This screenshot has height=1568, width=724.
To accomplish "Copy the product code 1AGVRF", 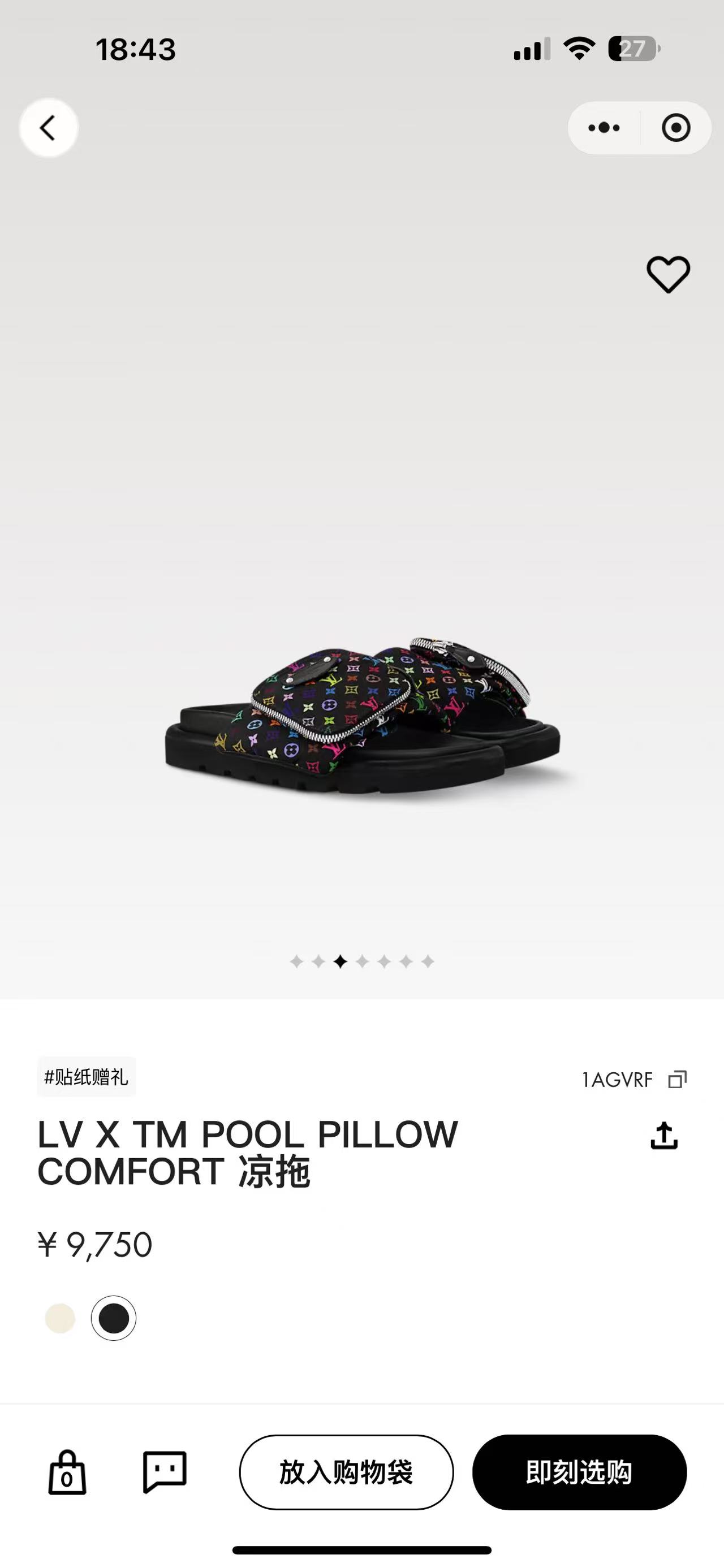I will pyautogui.click(x=677, y=1080).
